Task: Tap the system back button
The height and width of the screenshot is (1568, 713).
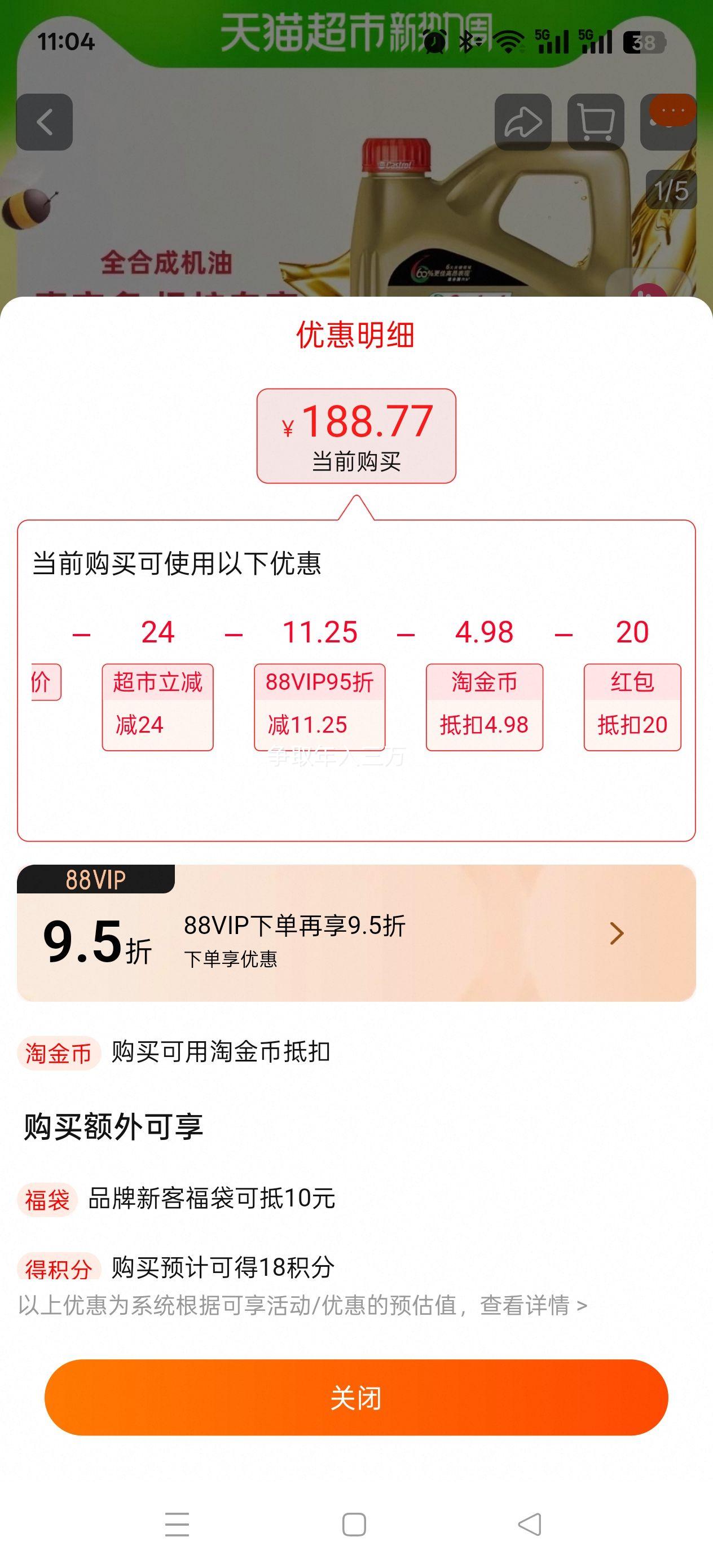Action: click(529, 1524)
